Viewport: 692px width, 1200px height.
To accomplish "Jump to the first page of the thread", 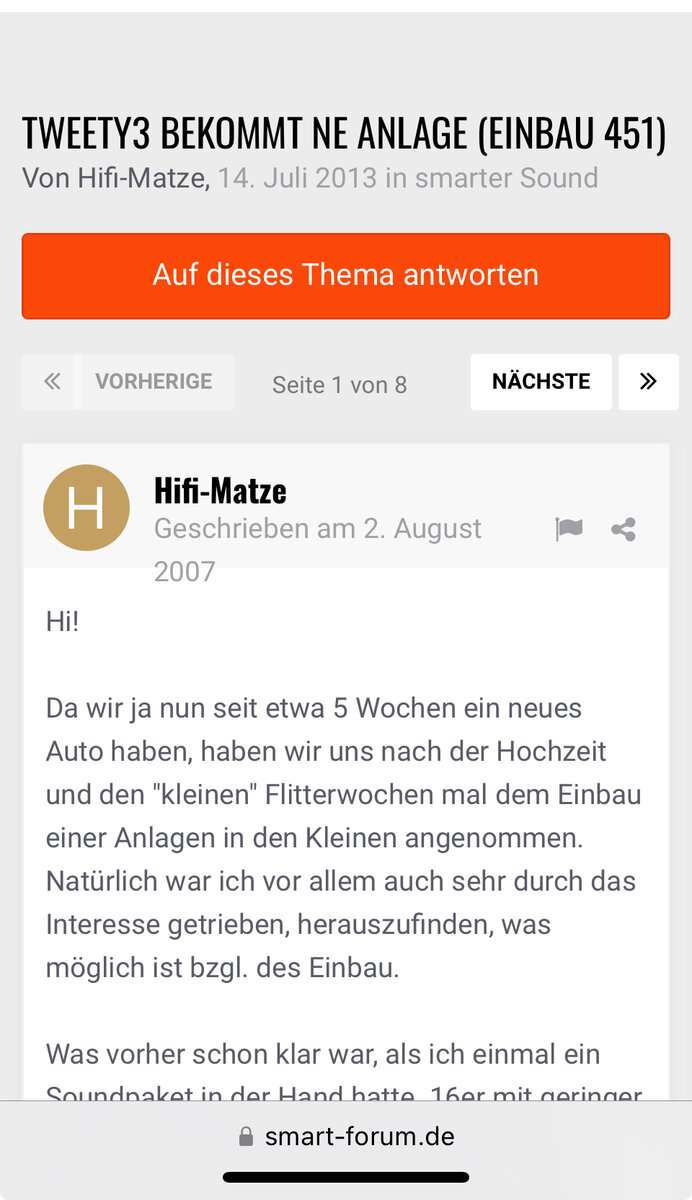I will 52,382.
